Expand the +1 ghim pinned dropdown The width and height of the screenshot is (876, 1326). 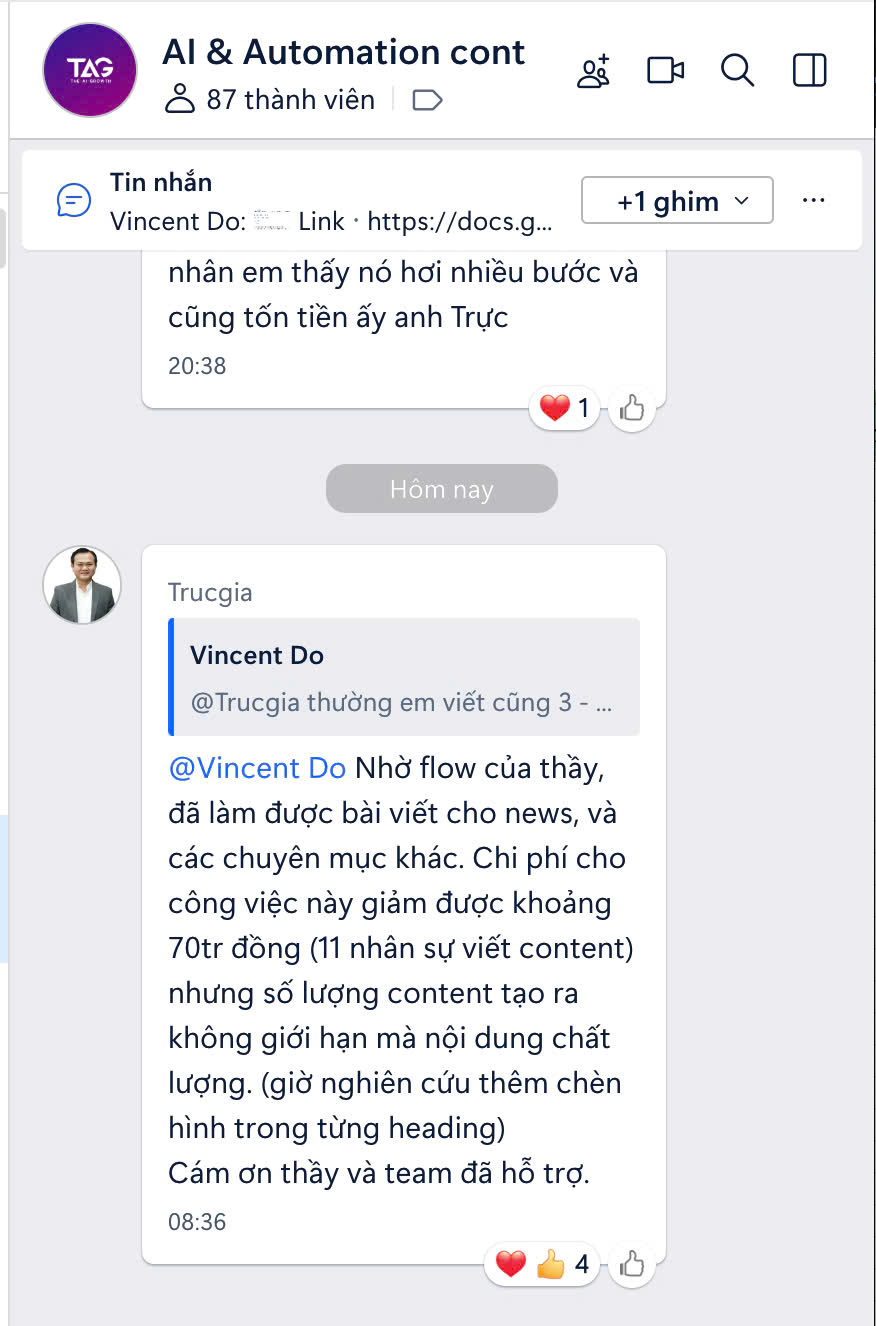coord(677,201)
